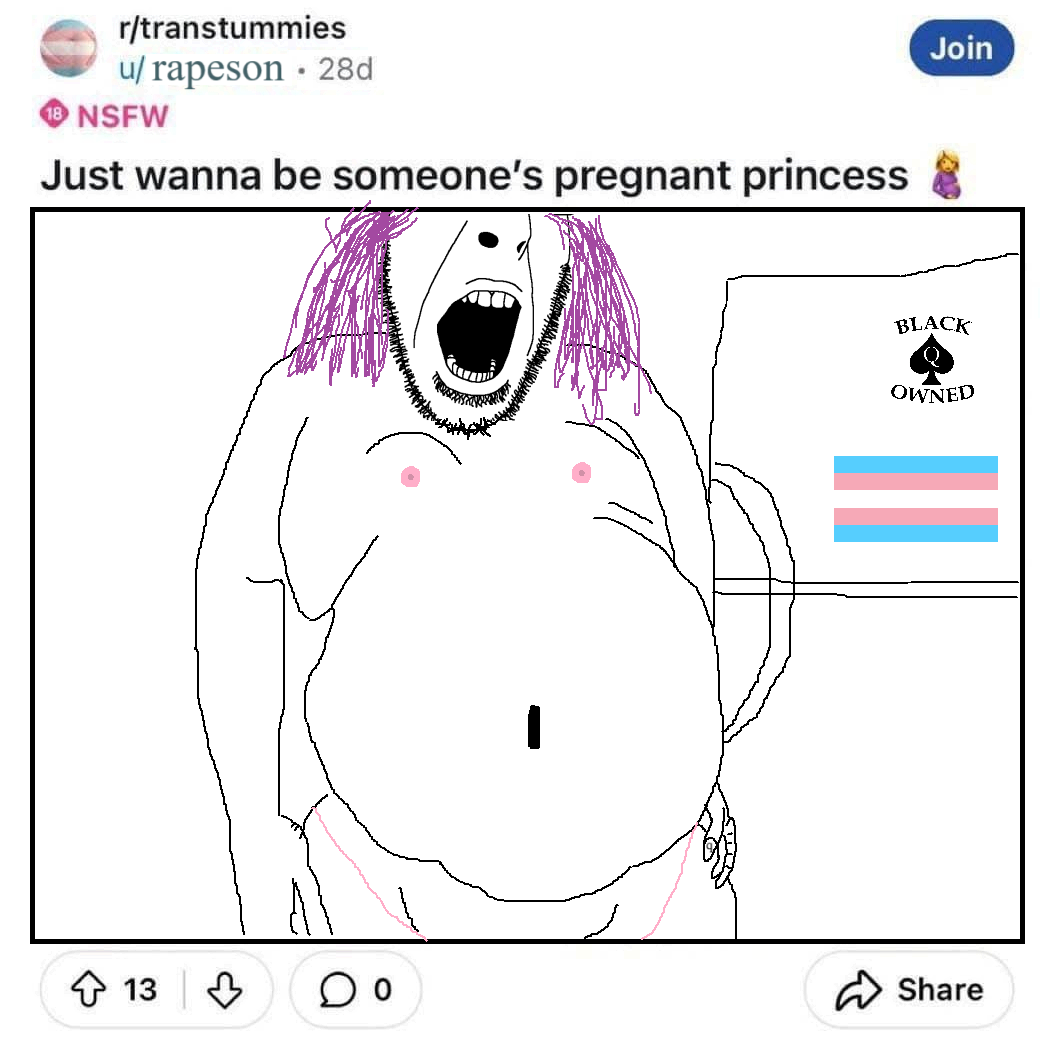Tap the subreddit avatar icon
This screenshot has width=1058, height=1043.
coord(68,48)
